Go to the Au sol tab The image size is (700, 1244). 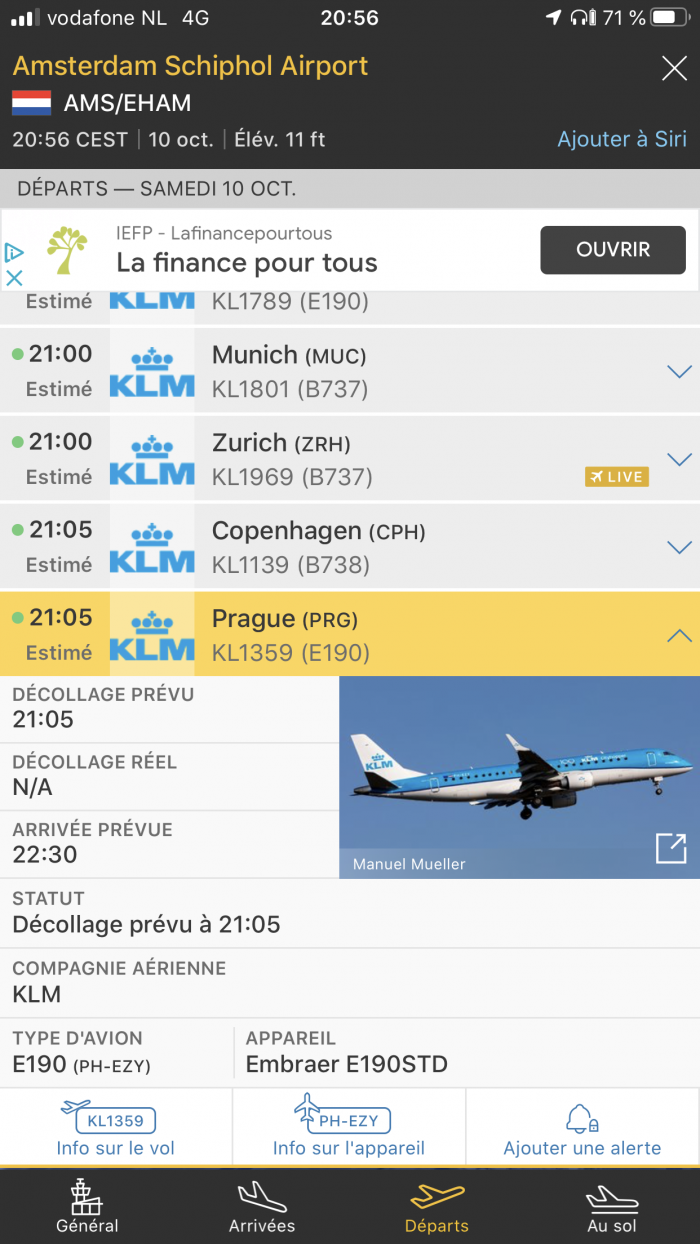pos(611,1205)
